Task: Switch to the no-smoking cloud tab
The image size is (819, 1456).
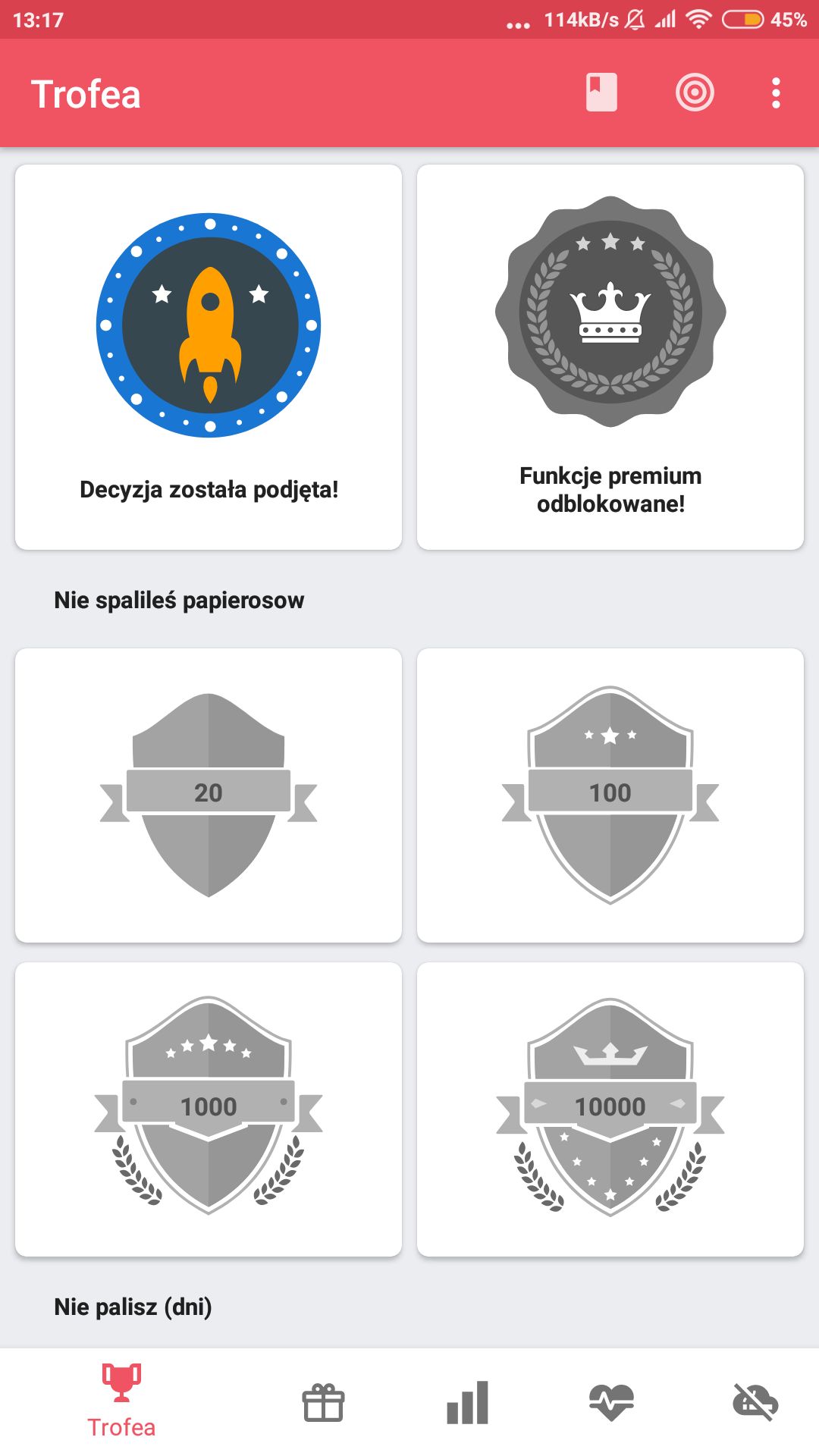Action: pyautogui.click(x=755, y=1402)
